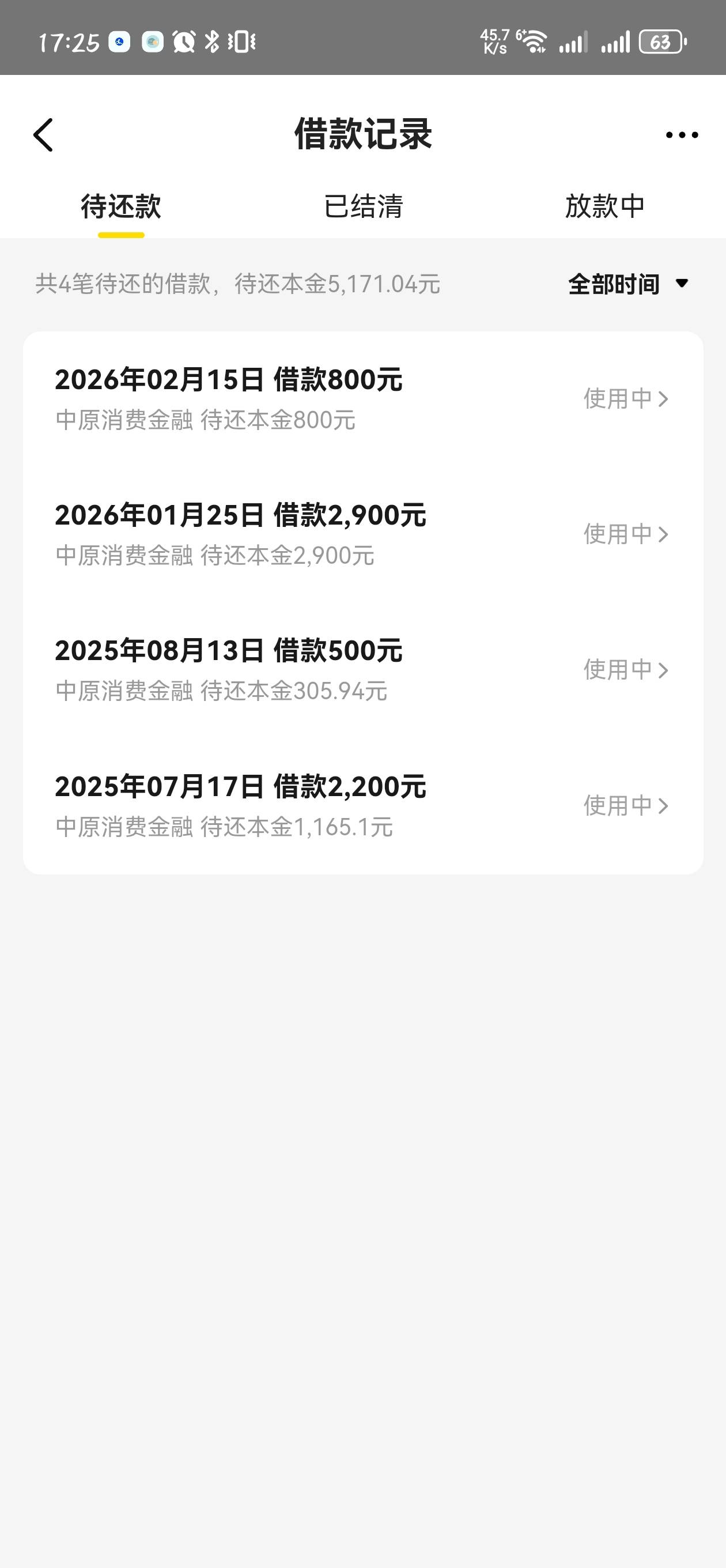Expand the 全部时间 time filter dropdown
This screenshot has width=726, height=1568.
(628, 284)
